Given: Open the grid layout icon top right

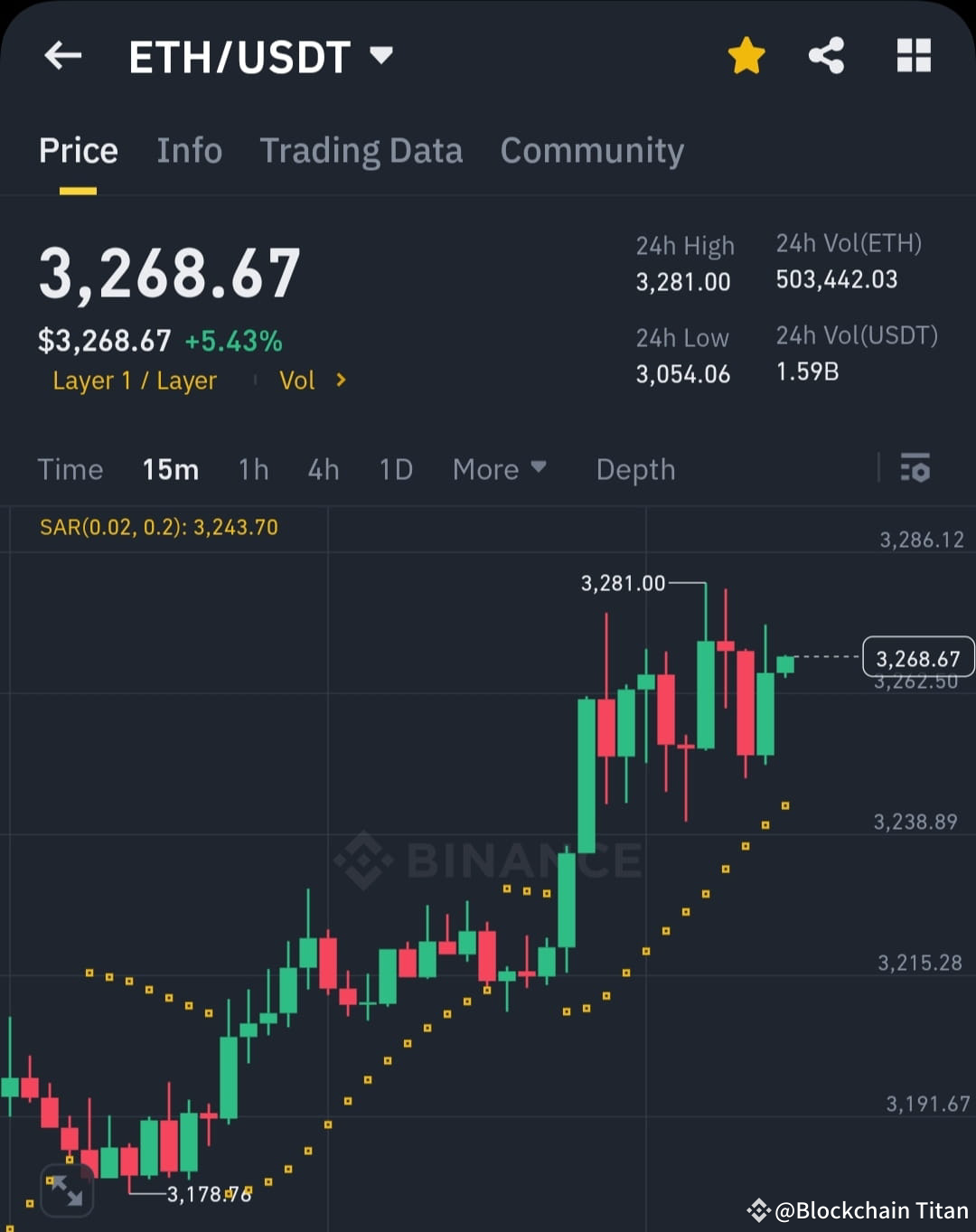Looking at the screenshot, I should (x=914, y=54).
